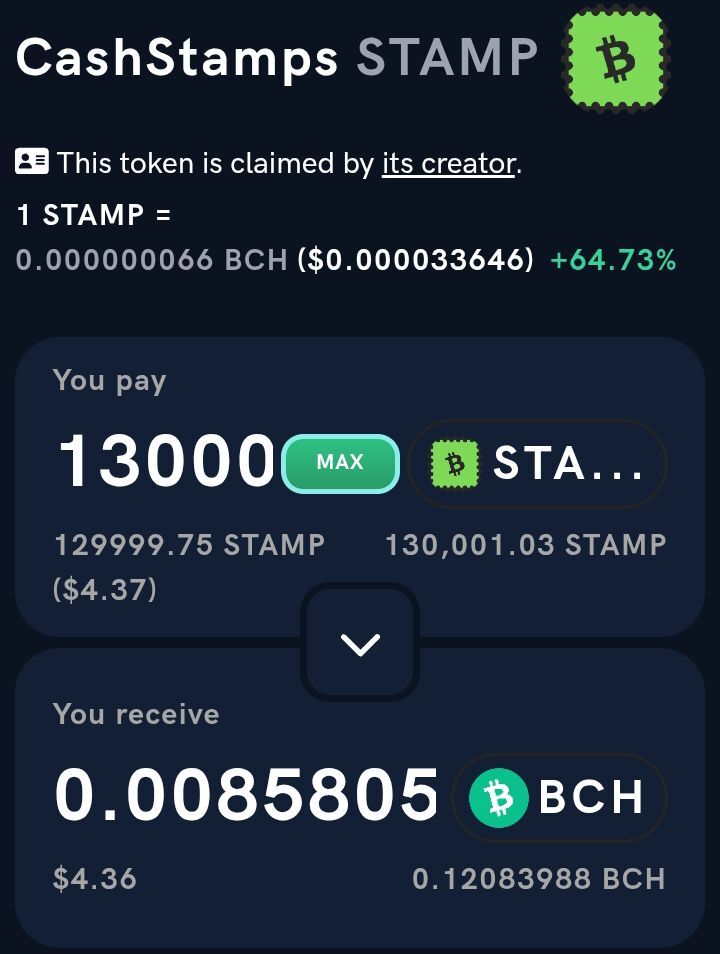
Task: Open the STAMP token selector
Action: (538, 464)
